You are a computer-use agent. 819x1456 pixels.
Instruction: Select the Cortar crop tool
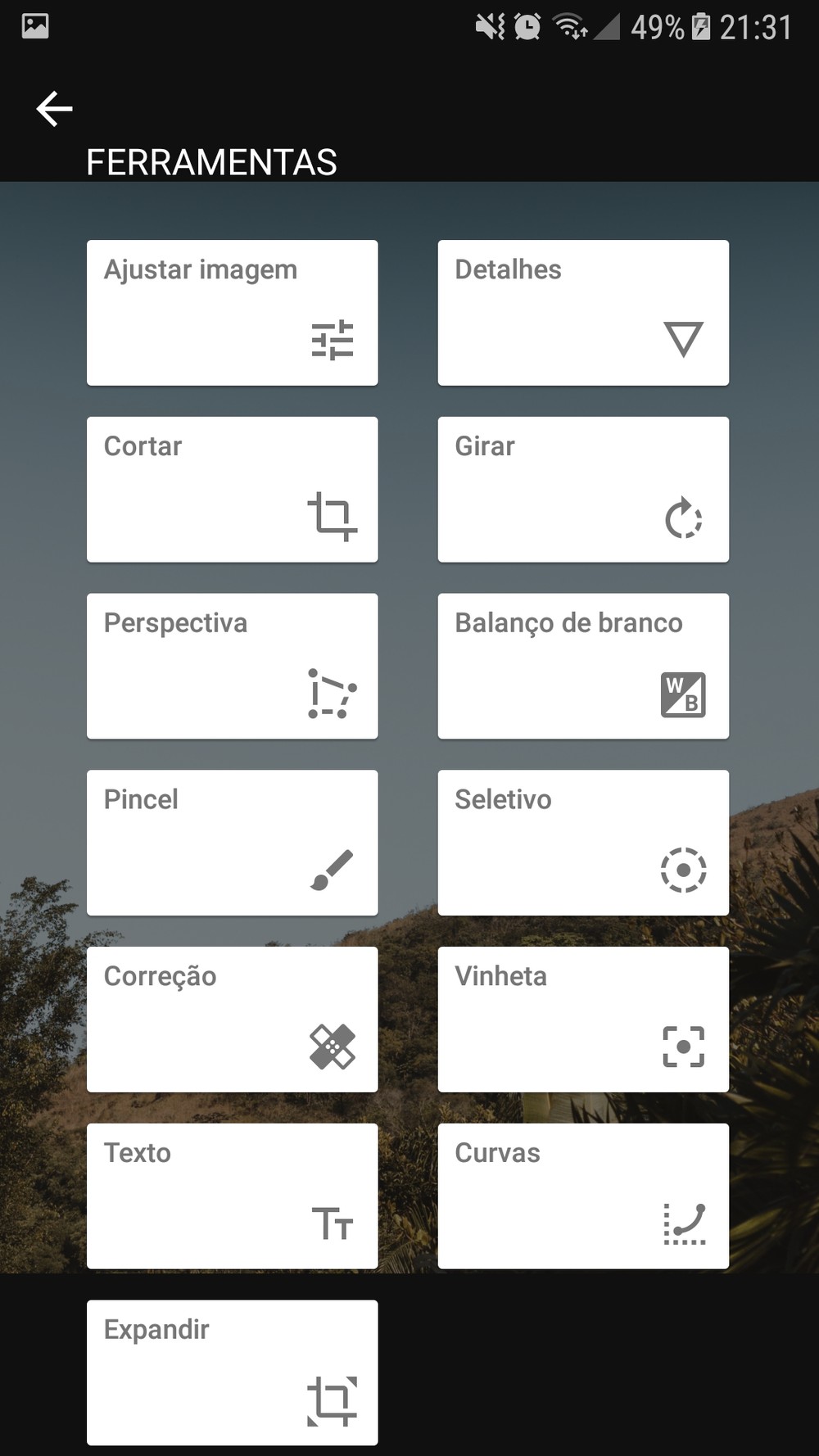pos(233,490)
